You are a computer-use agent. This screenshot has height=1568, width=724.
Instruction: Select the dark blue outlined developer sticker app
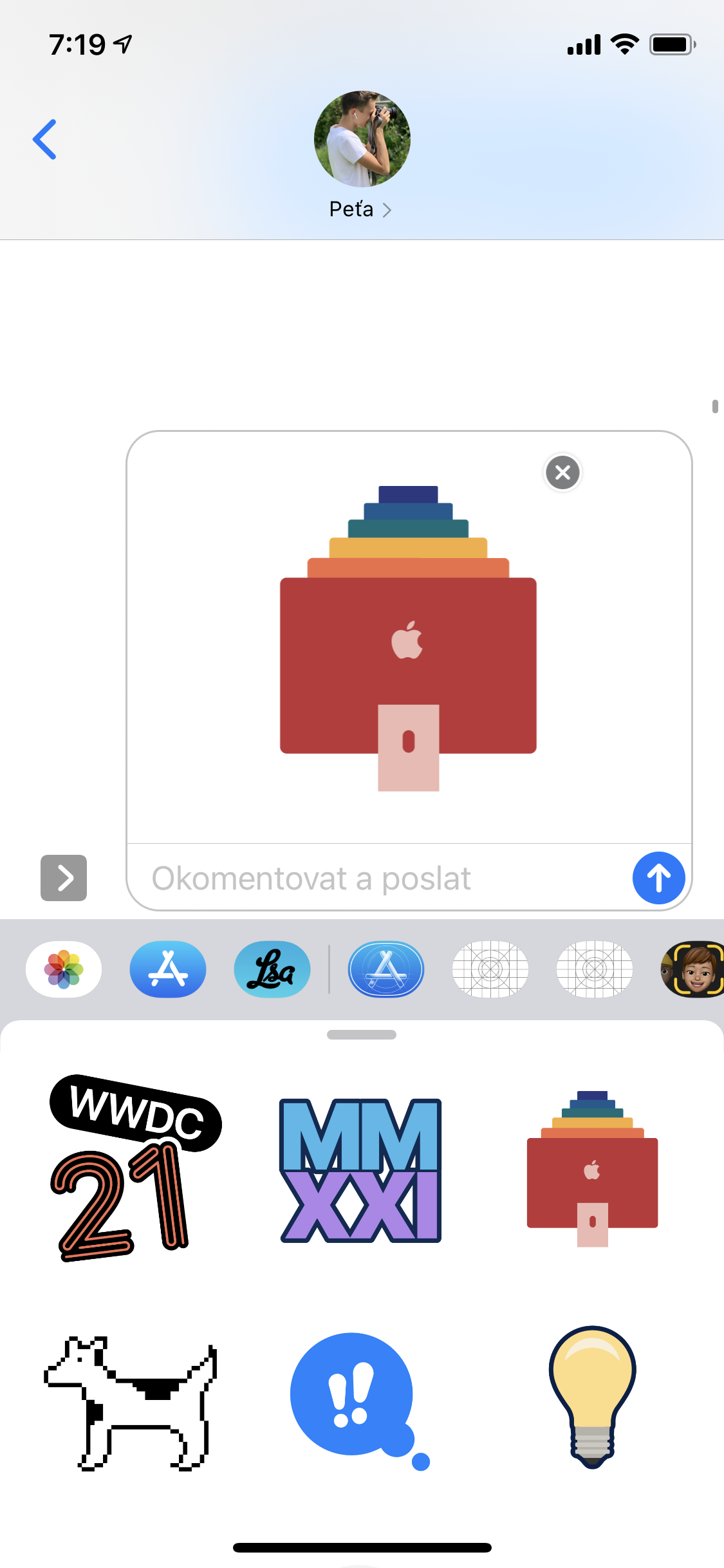(386, 969)
